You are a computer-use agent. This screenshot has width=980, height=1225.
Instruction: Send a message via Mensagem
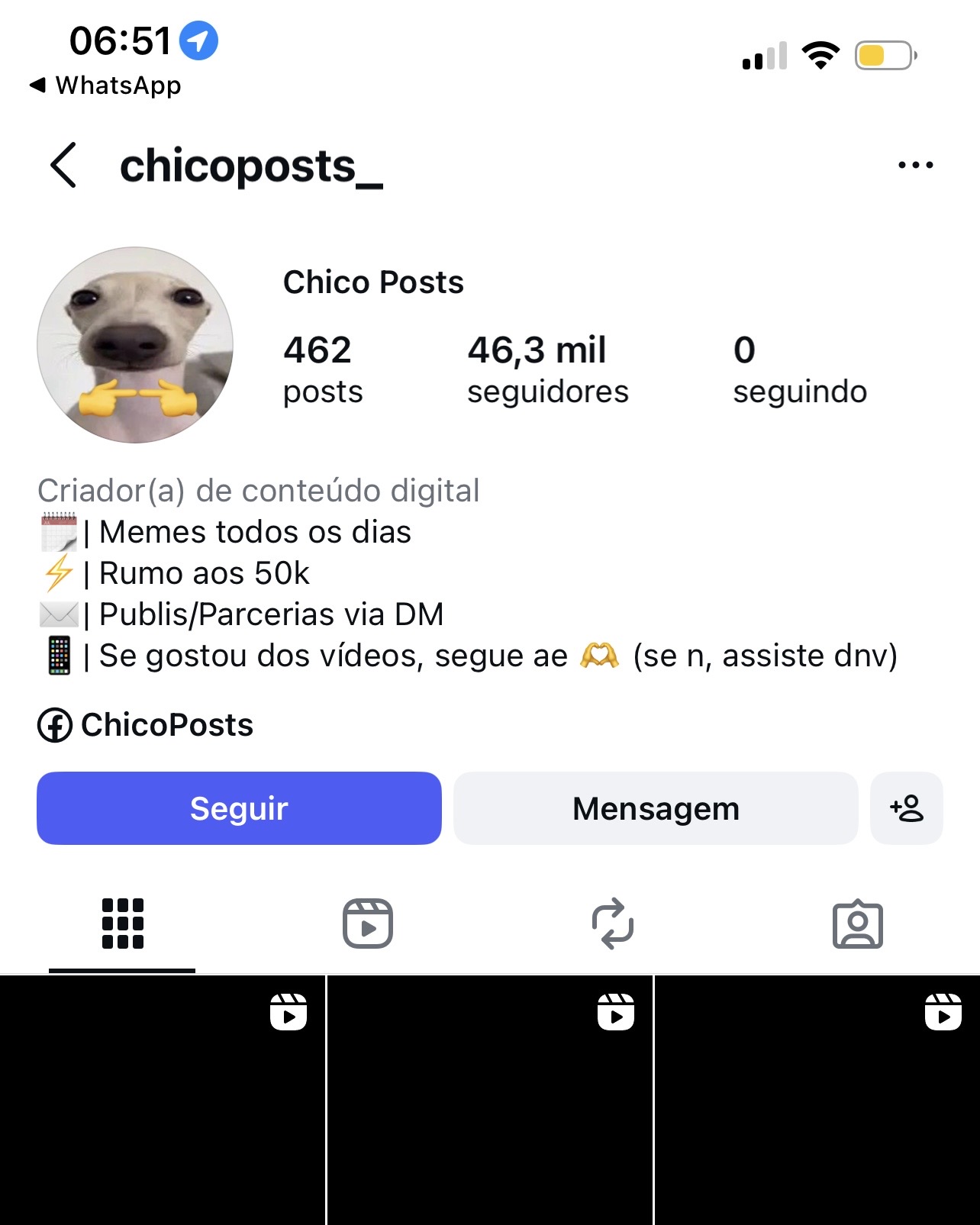(656, 808)
